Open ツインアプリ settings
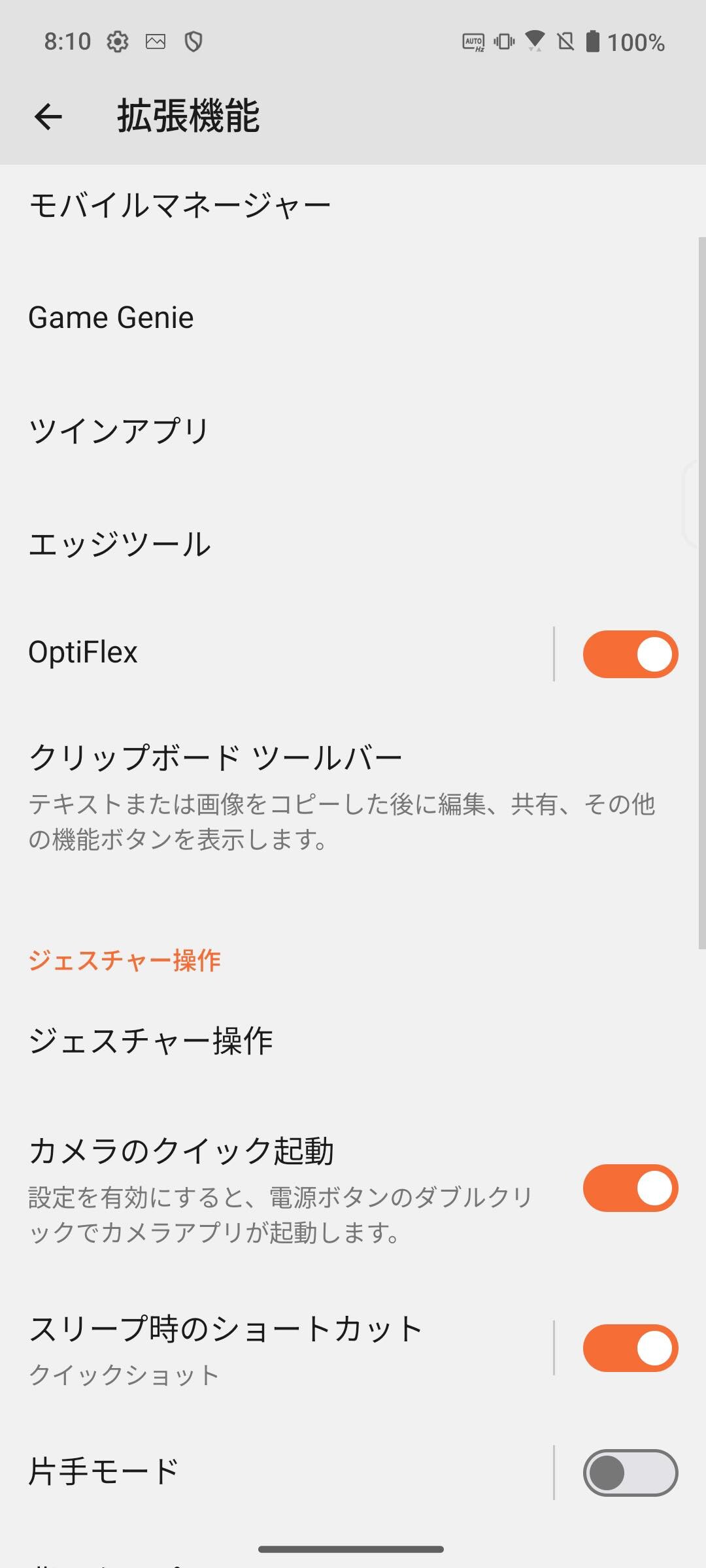Screen dimensions: 706x1568 point(119,431)
